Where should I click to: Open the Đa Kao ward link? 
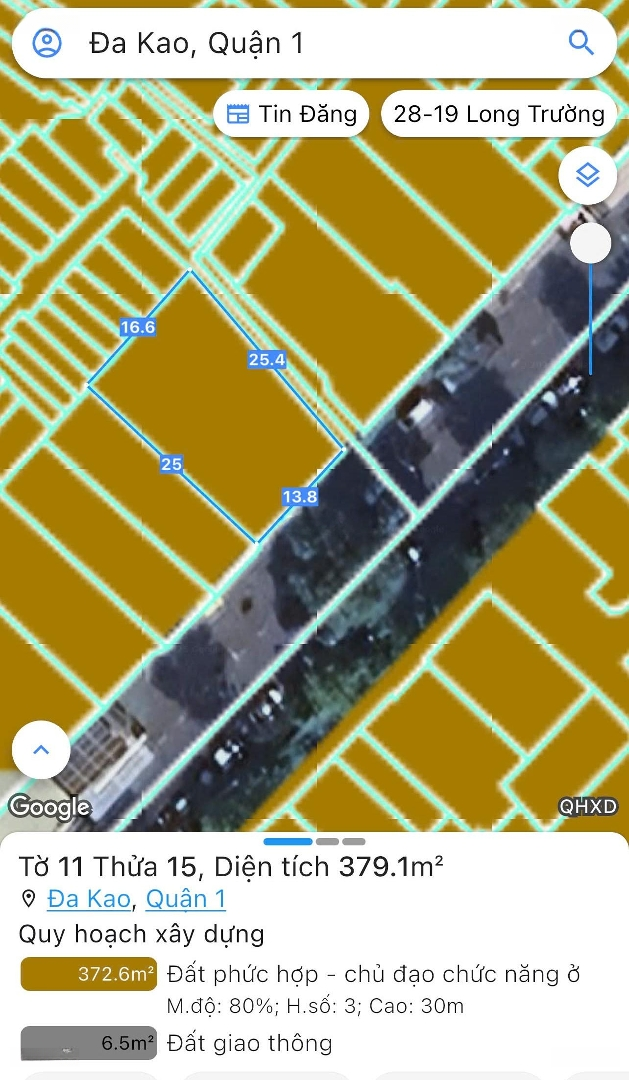[x=89, y=899]
